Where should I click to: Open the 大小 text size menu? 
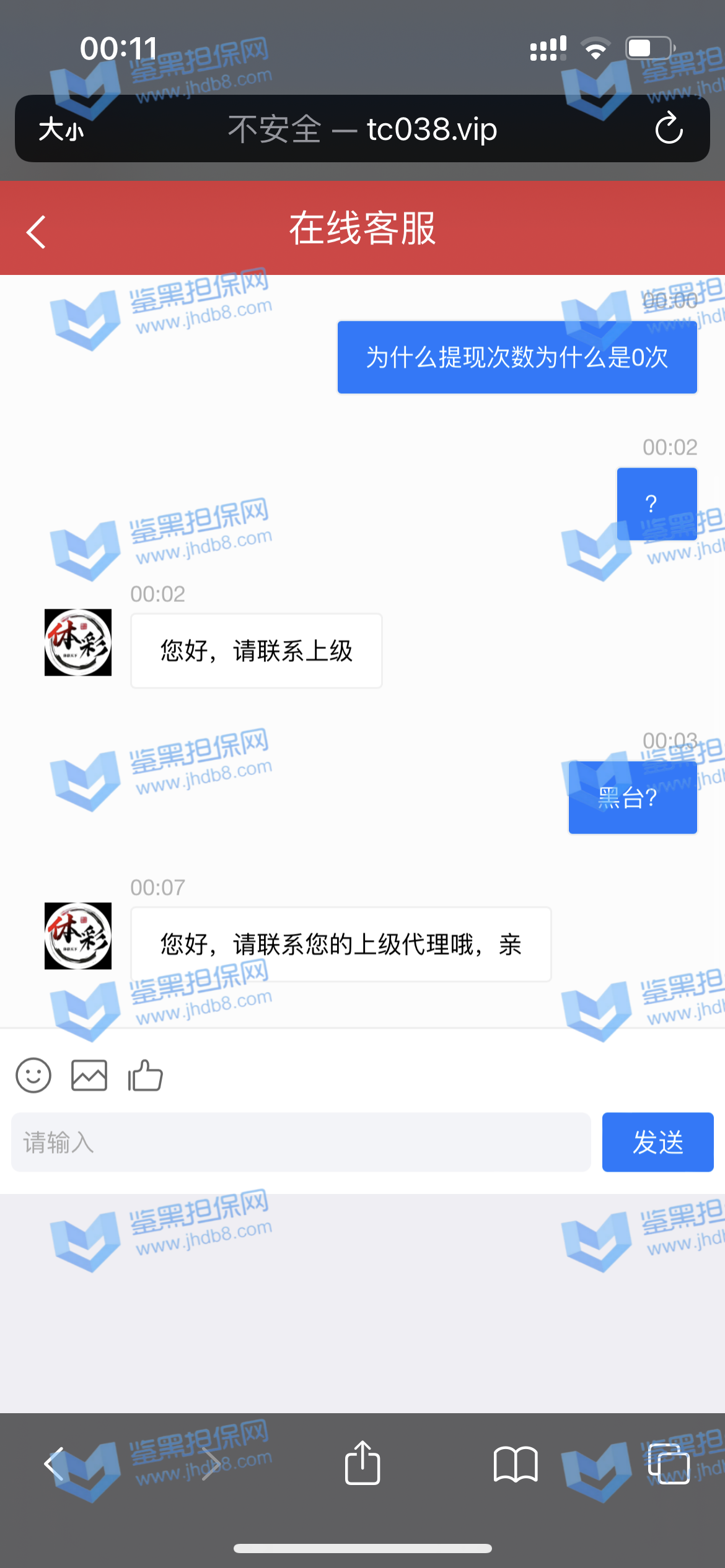[61, 130]
